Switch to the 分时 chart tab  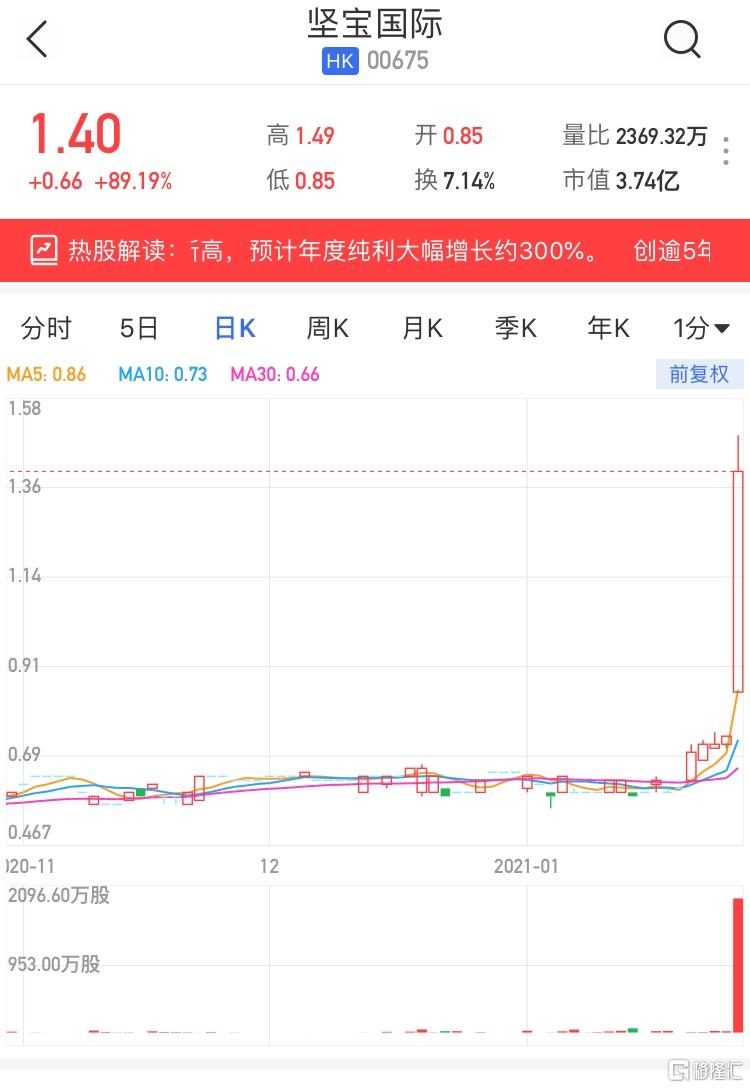(47, 328)
